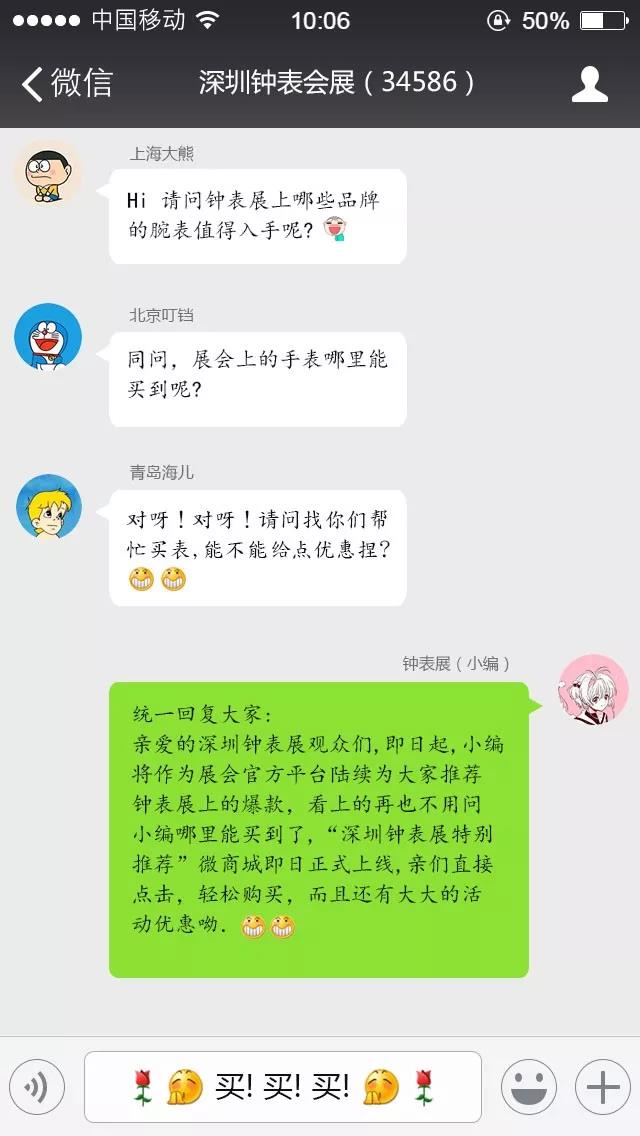Tap 青岛海儿's avatar picture
Image resolution: width=640 pixels, height=1136 pixels.
47,506
